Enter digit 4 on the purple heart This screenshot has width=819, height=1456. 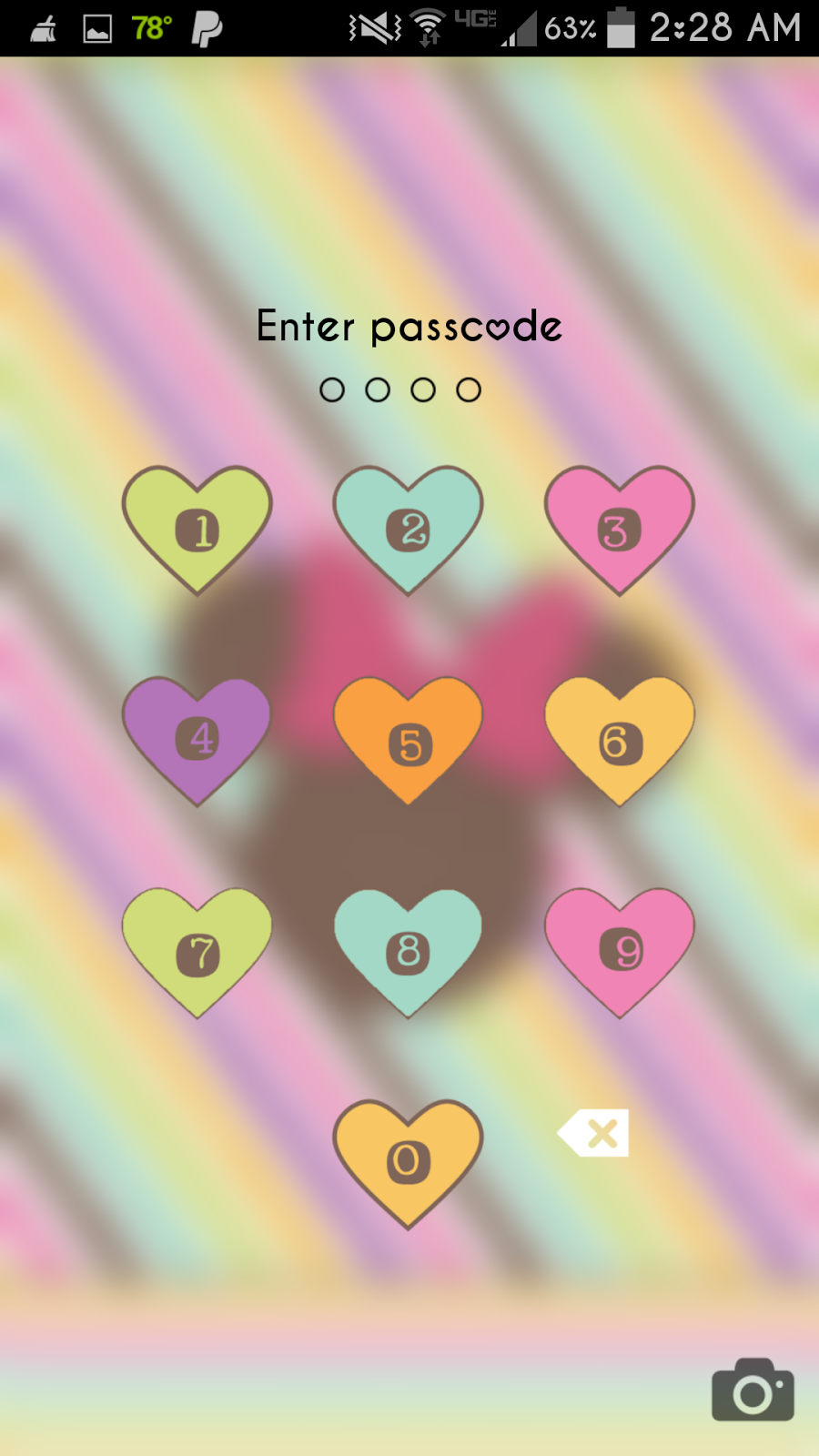point(197,738)
